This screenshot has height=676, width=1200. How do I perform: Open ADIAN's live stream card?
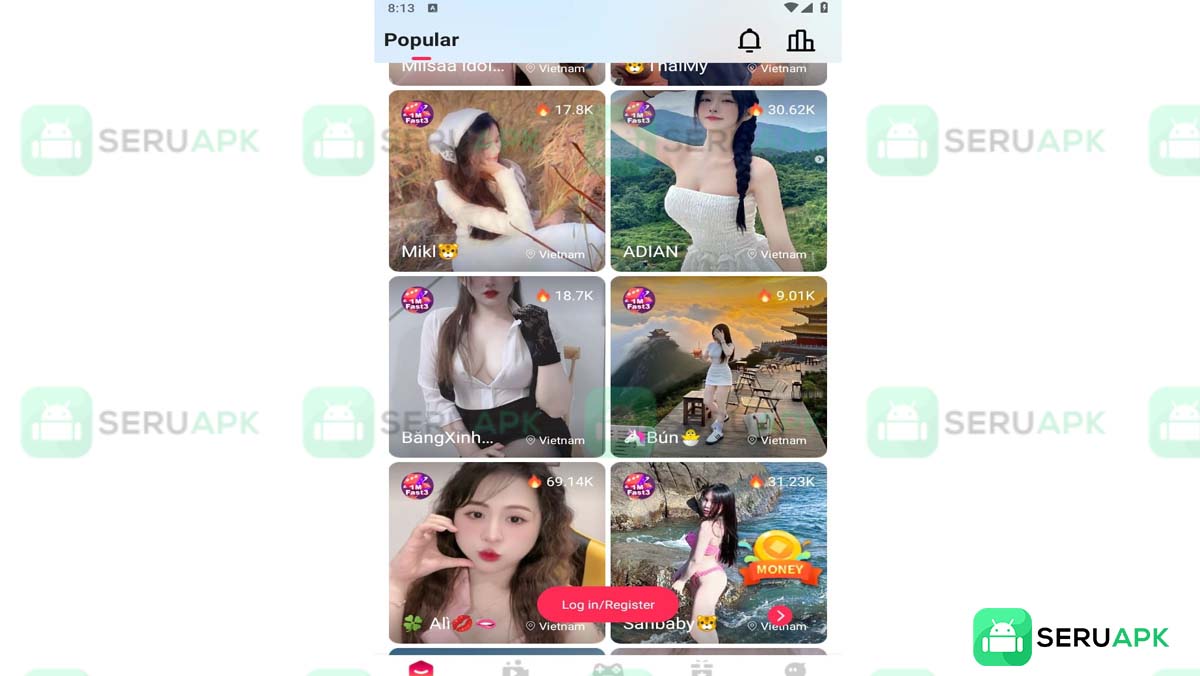718,180
